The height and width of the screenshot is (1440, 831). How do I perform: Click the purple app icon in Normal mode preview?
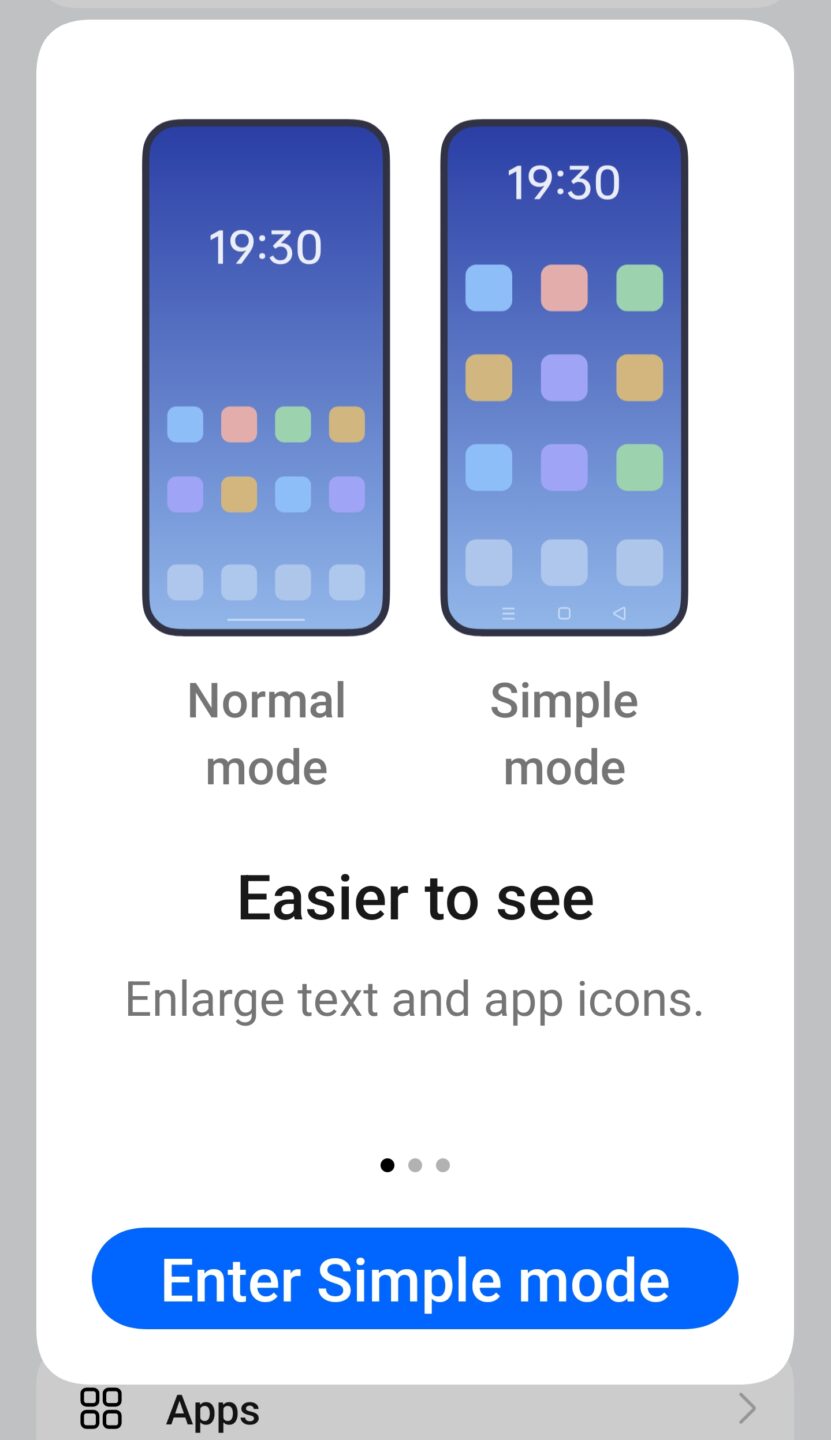pyautogui.click(x=185, y=493)
